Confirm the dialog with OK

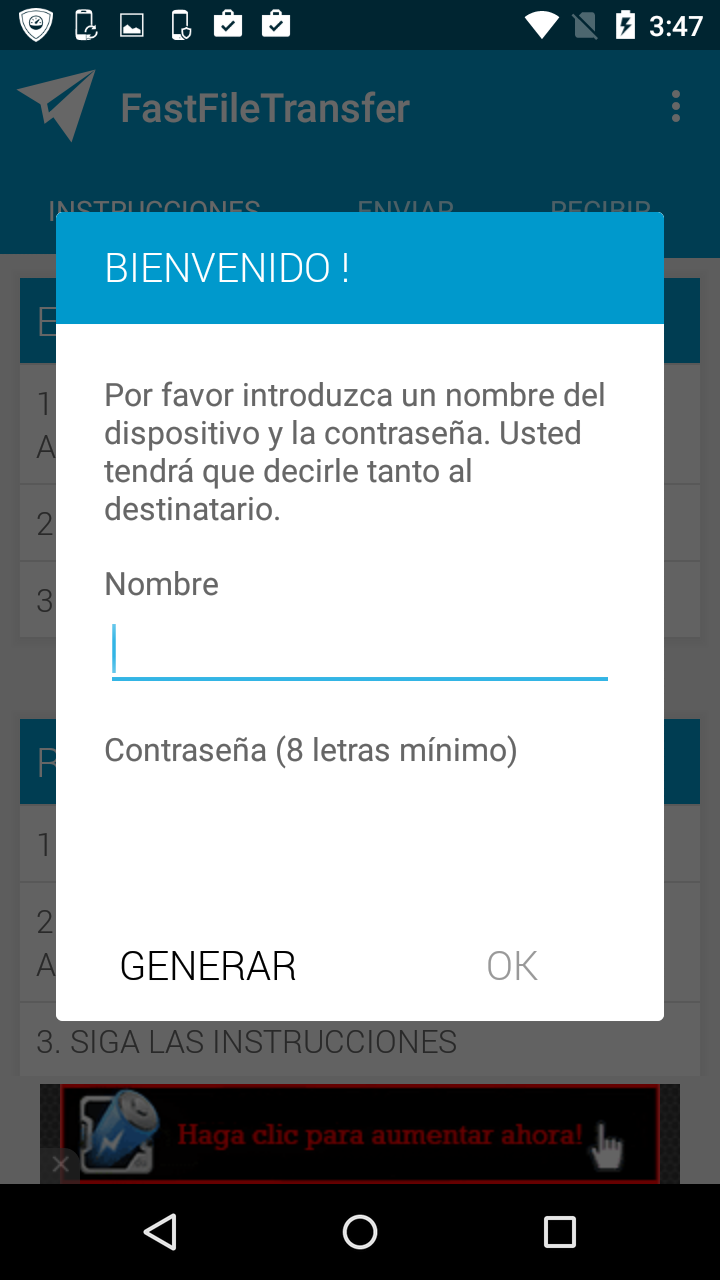(512, 966)
